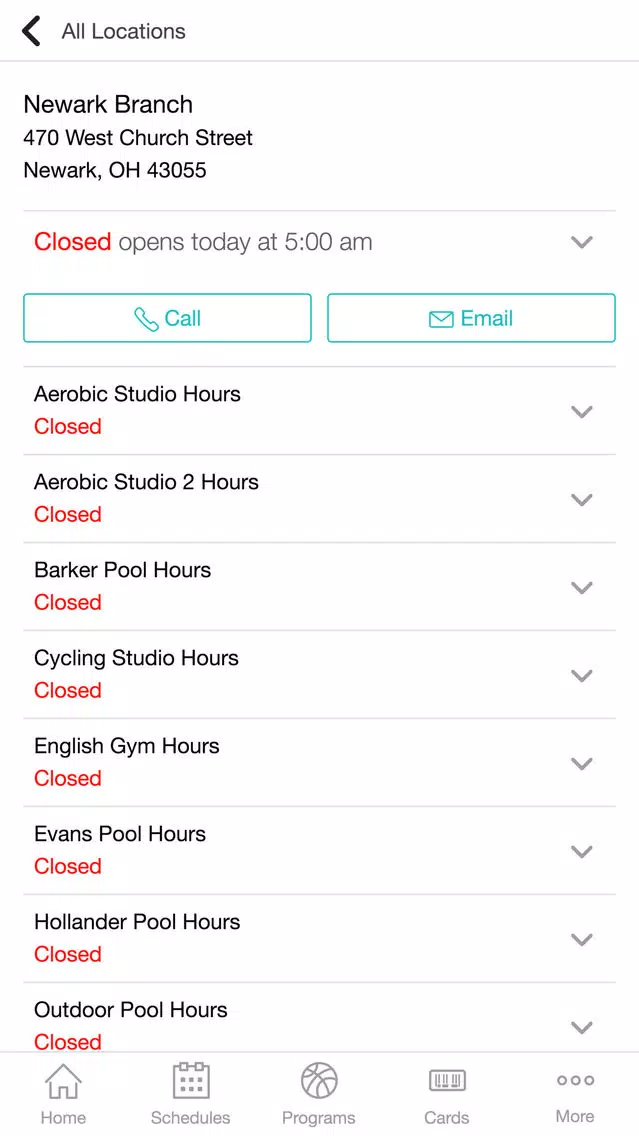Open the Cards tab

pos(446,1094)
